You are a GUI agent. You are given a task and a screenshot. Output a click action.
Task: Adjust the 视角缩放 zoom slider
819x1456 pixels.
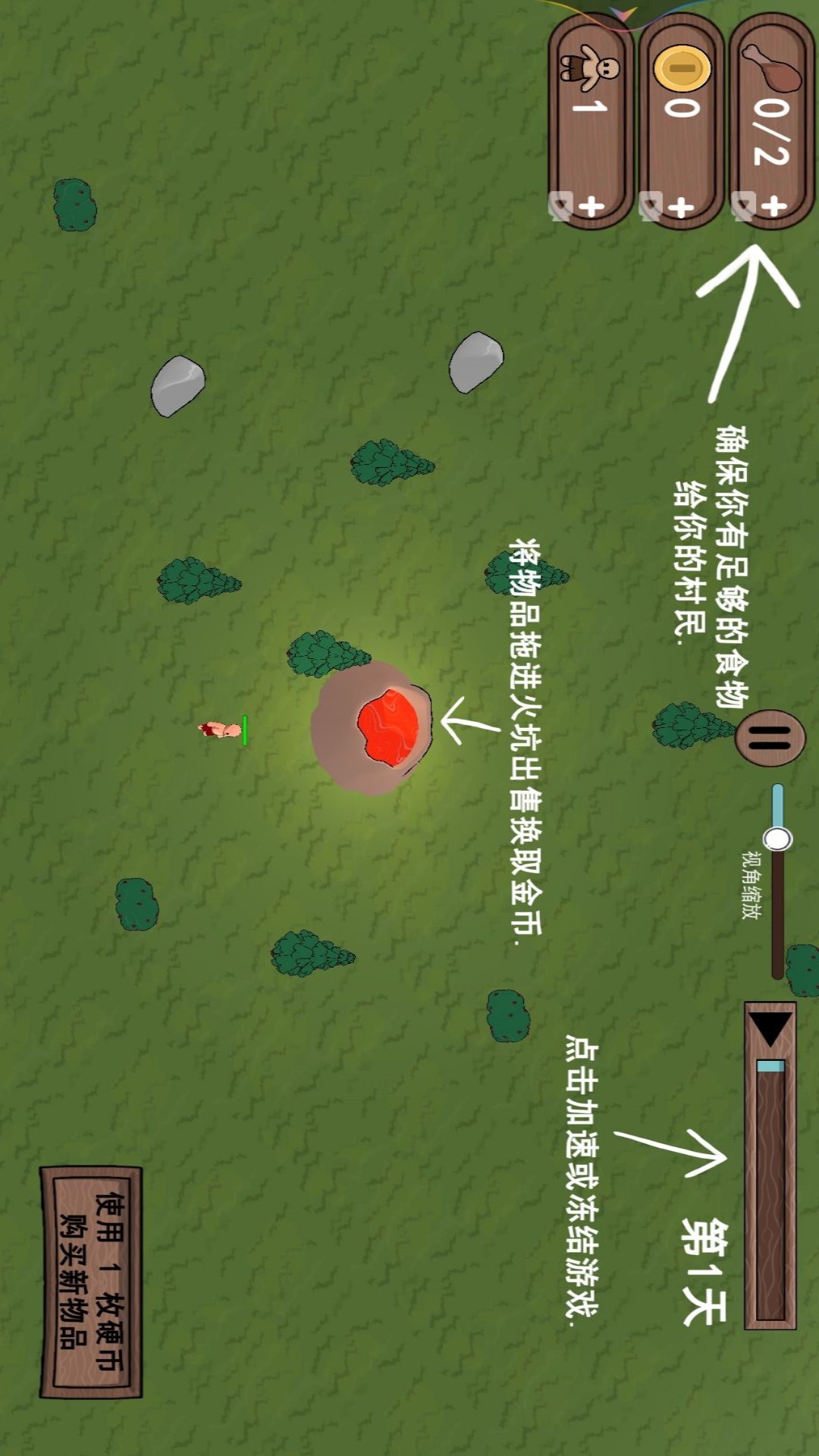point(777,839)
